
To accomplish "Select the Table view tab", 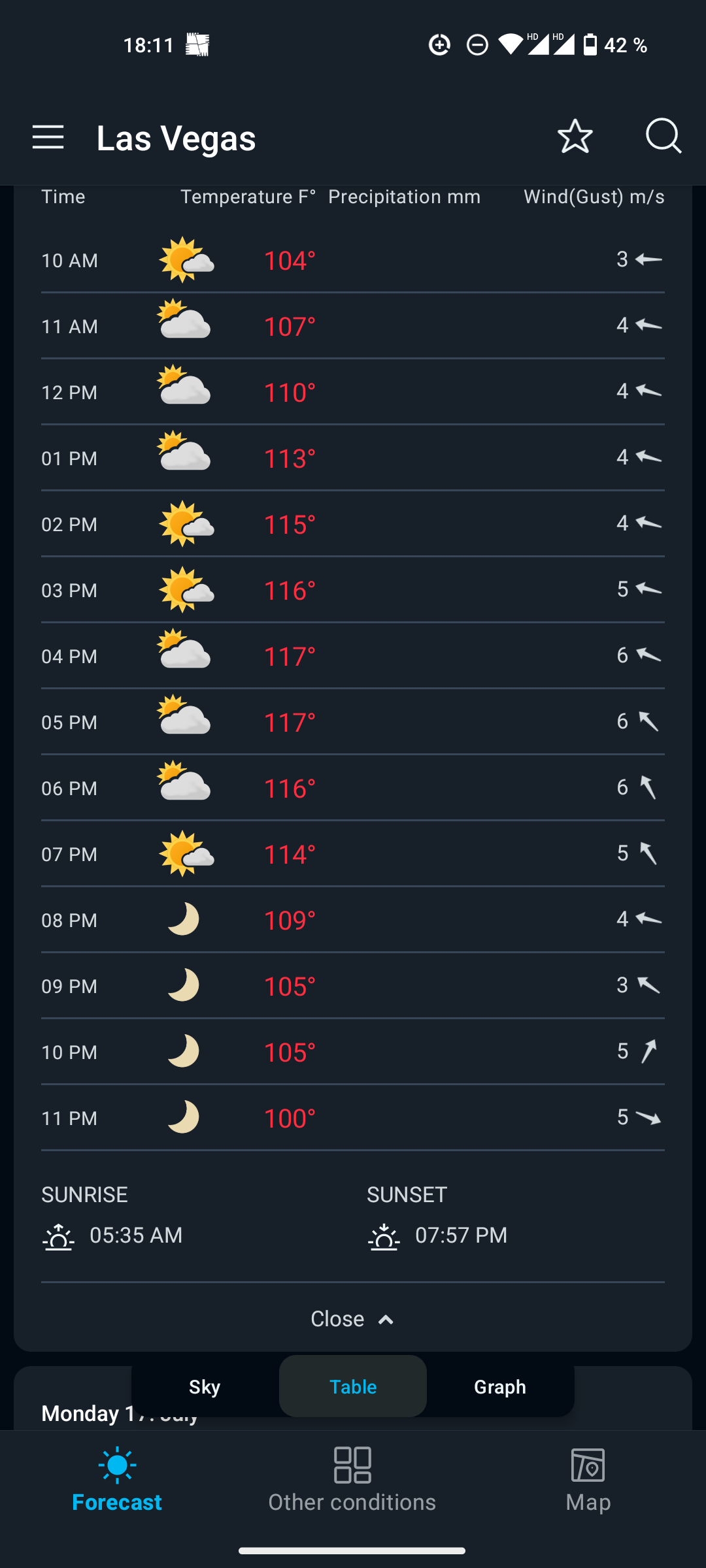I will (353, 1386).
